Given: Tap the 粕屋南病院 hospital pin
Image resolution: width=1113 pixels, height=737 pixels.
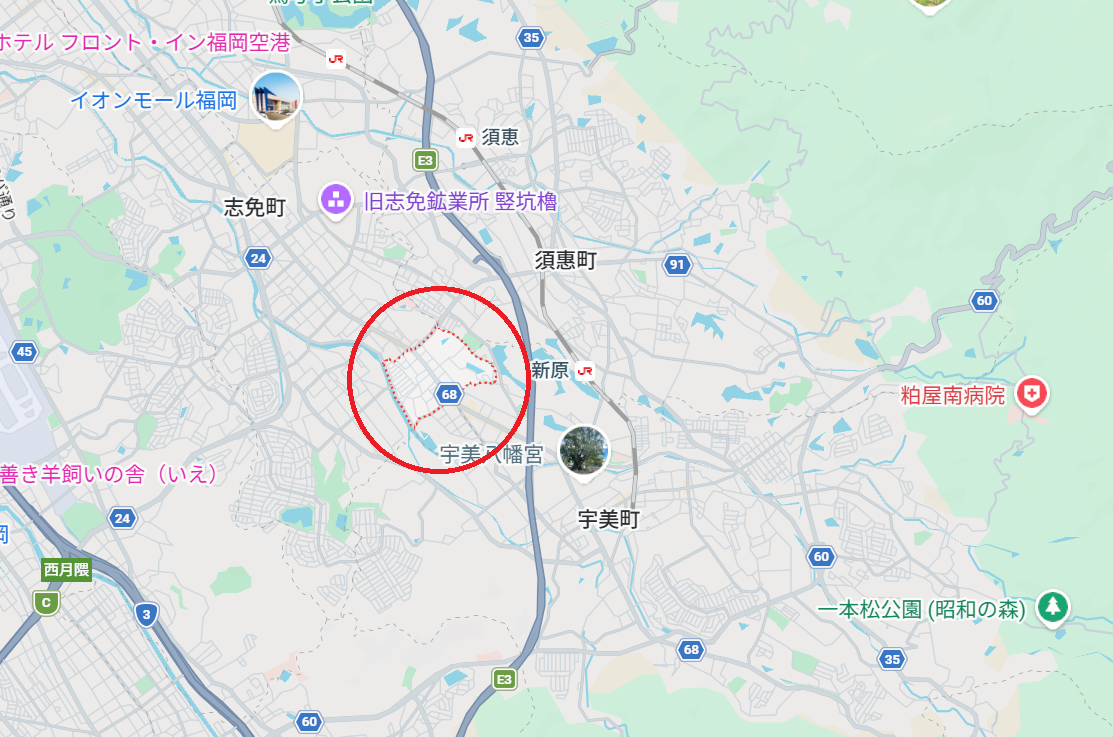Looking at the screenshot, I should (1031, 394).
